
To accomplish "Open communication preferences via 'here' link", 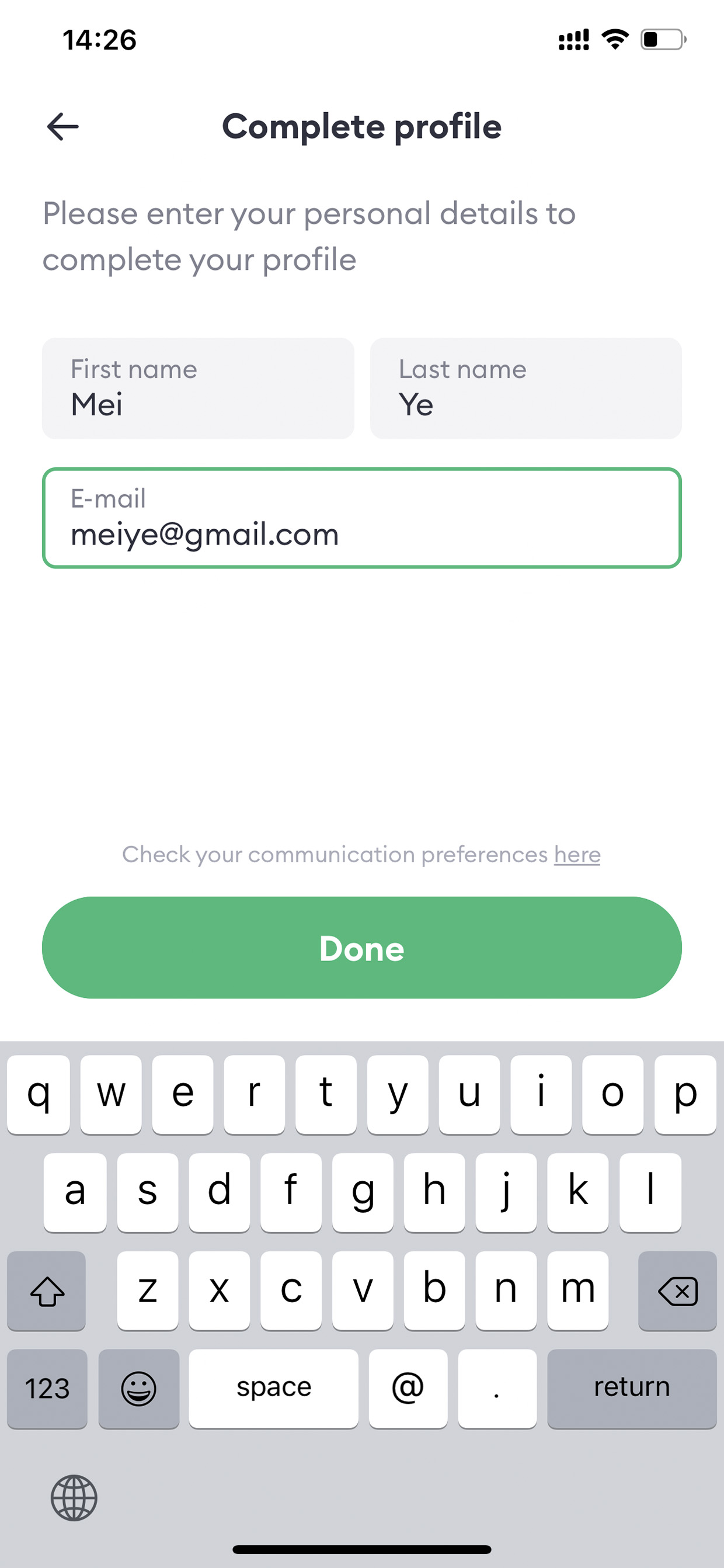I will point(577,855).
